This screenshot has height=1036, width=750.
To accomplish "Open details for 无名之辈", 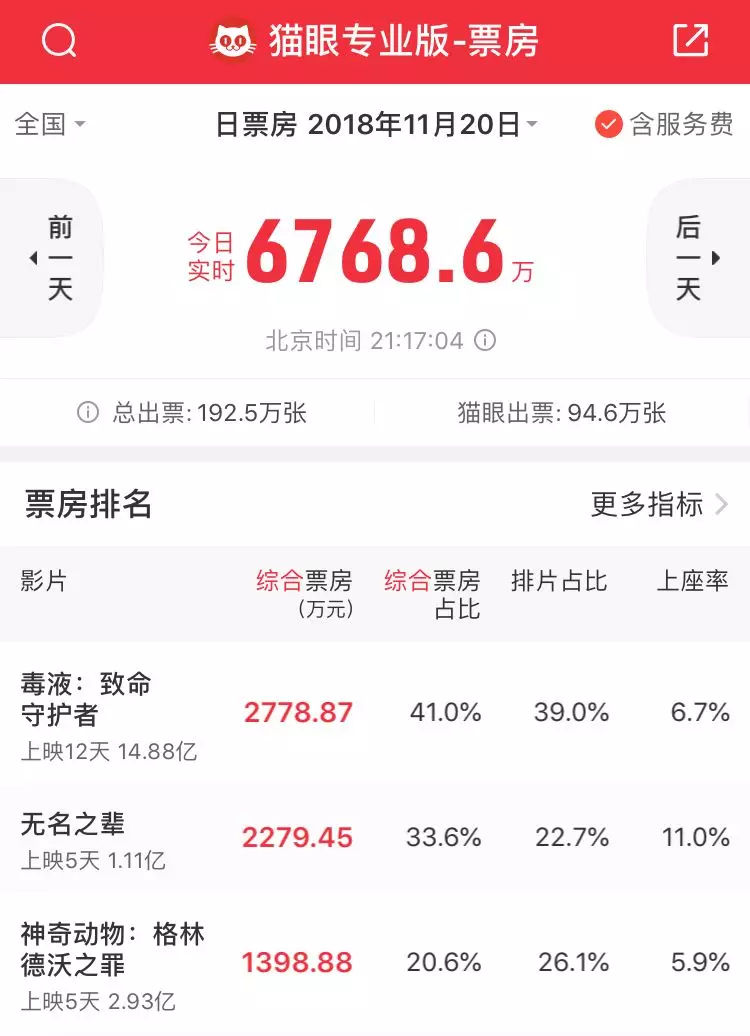I will [375, 838].
